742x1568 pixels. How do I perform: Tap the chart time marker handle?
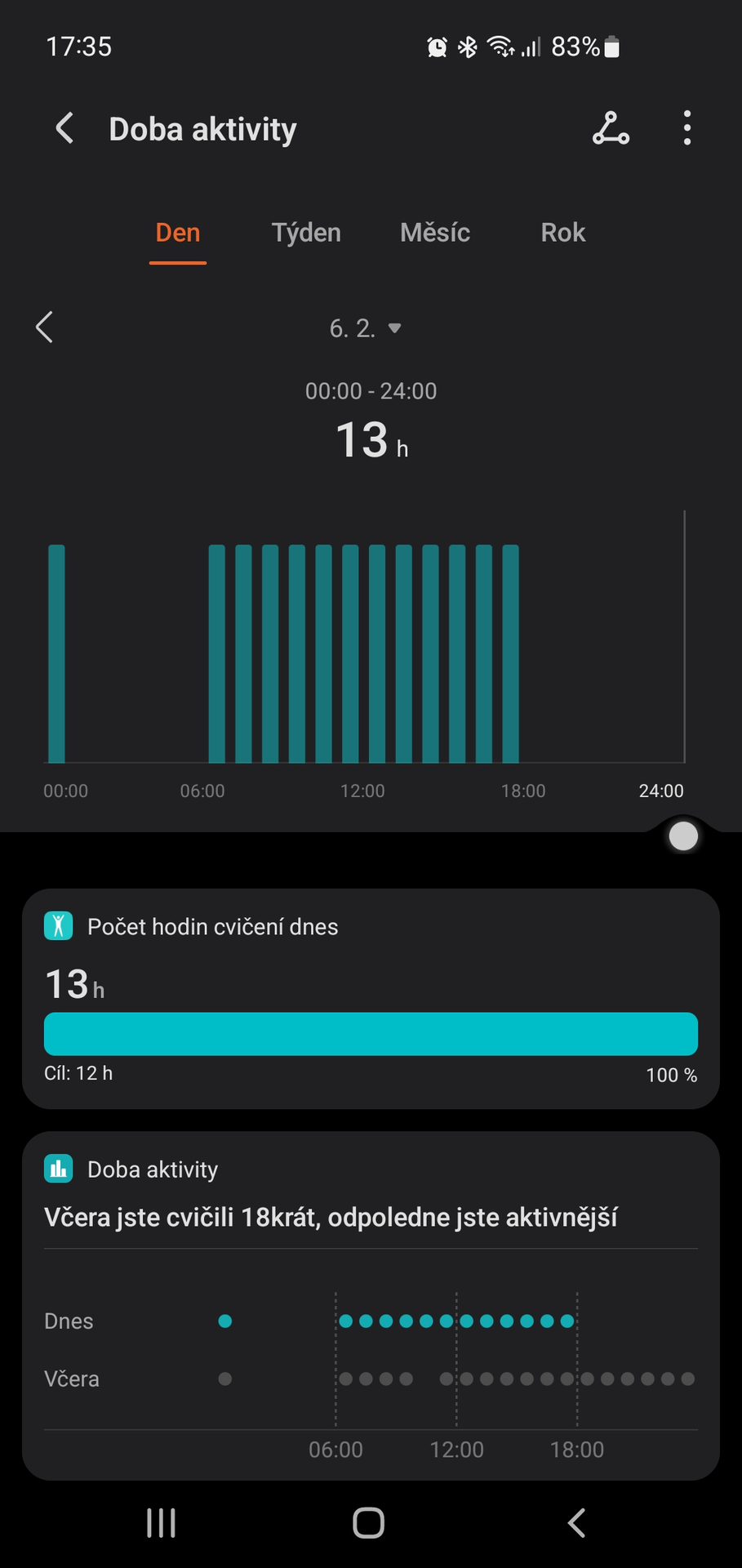pos(683,836)
